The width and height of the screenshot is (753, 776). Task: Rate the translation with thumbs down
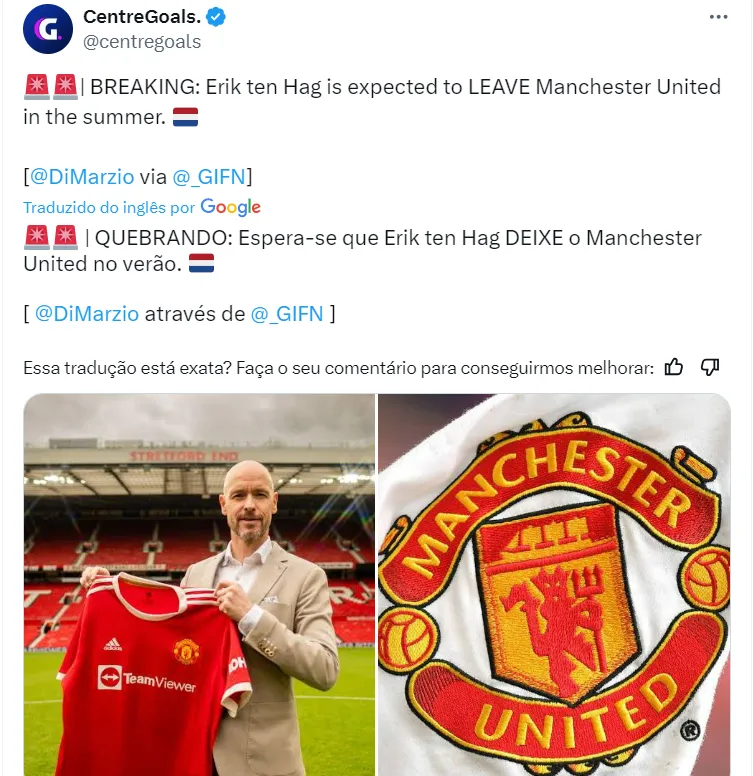tap(710, 367)
